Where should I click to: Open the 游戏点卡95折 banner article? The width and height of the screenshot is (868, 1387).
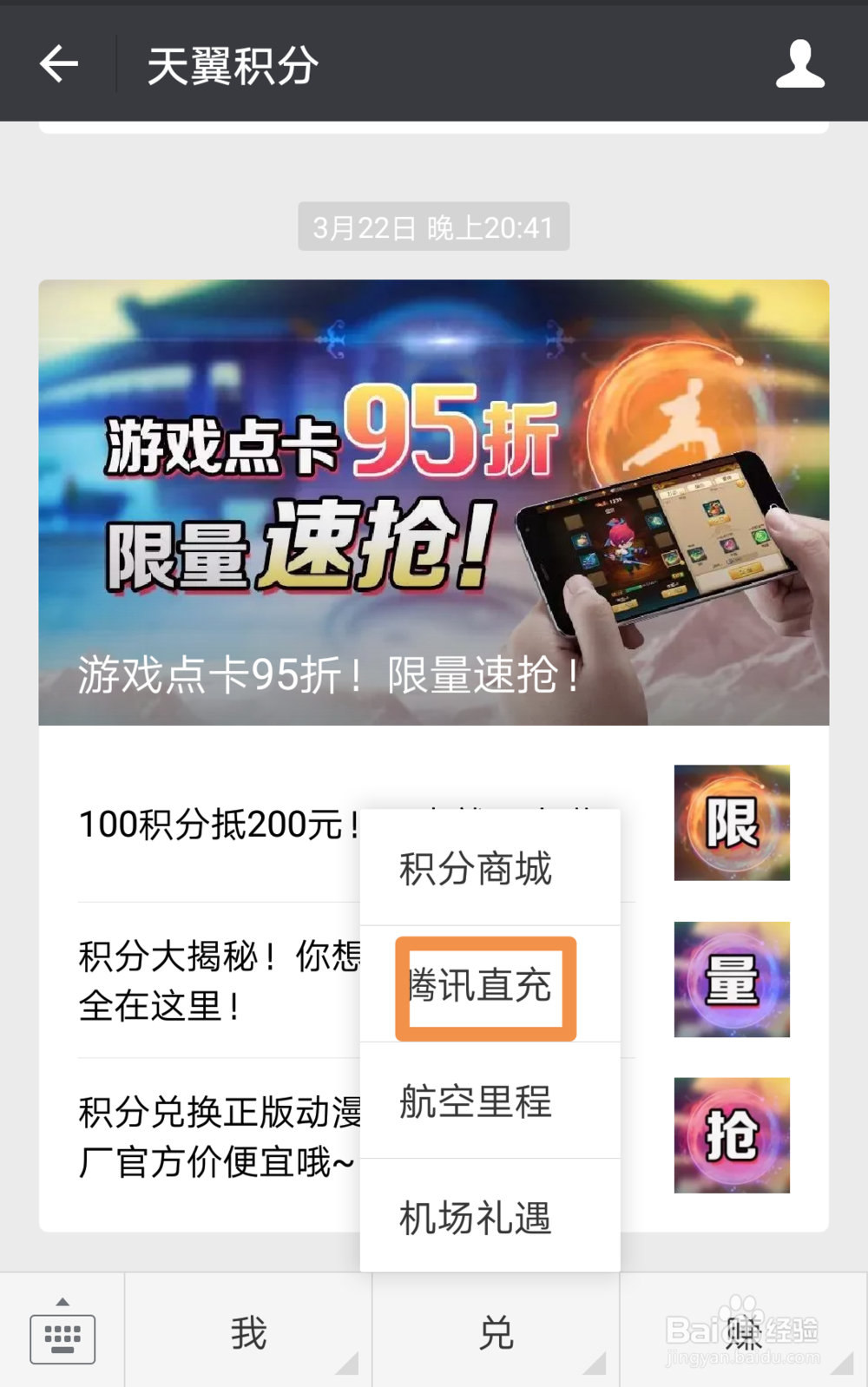[434, 503]
